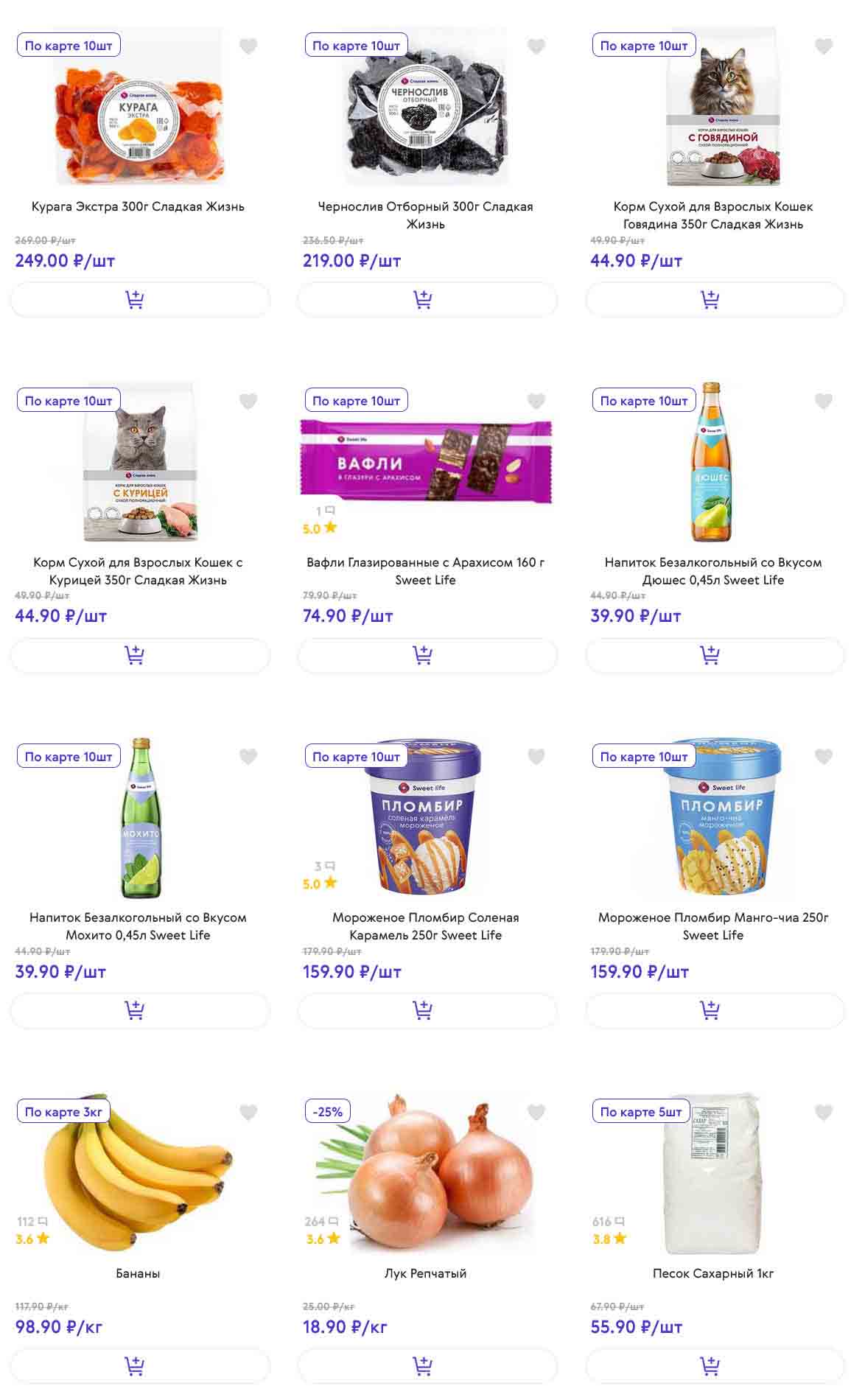This screenshot has width=851, height=1400.
Task: Favorite the Бананы item
Action: 248,1113
